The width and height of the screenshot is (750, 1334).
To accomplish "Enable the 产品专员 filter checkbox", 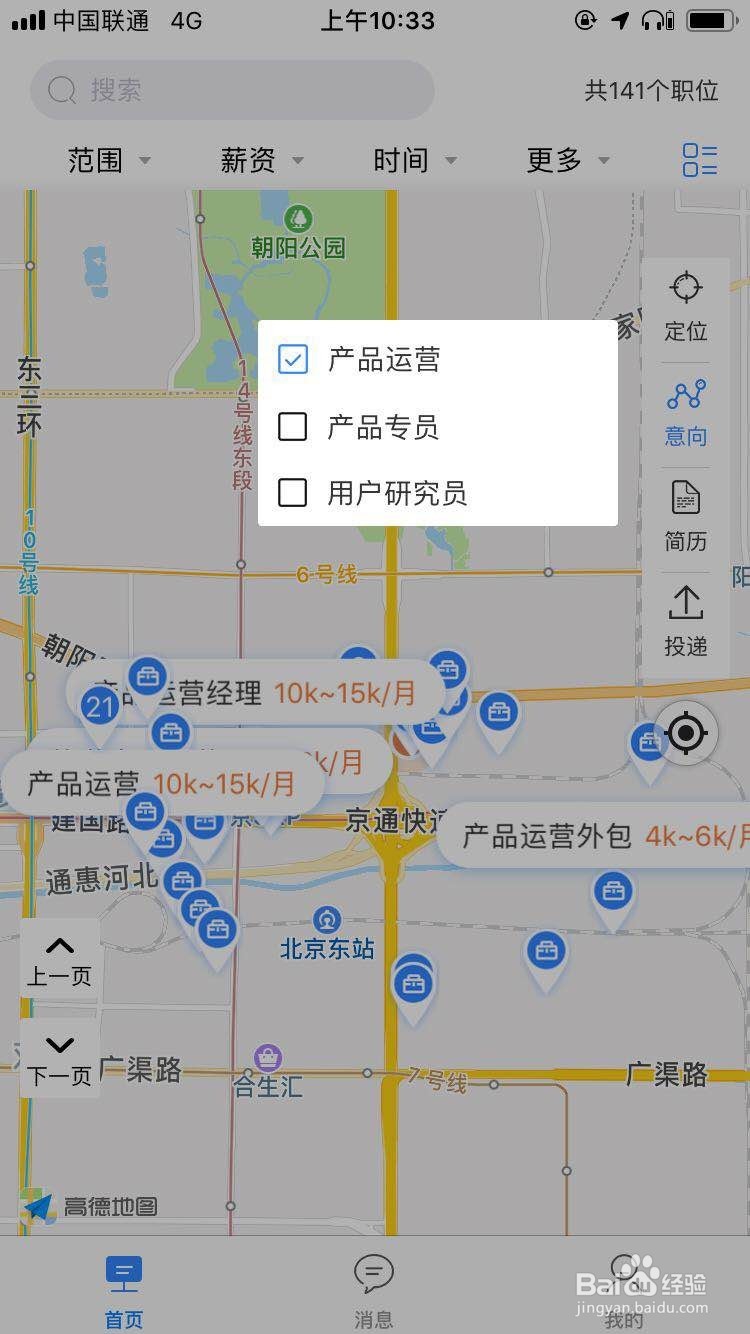I will 291,426.
